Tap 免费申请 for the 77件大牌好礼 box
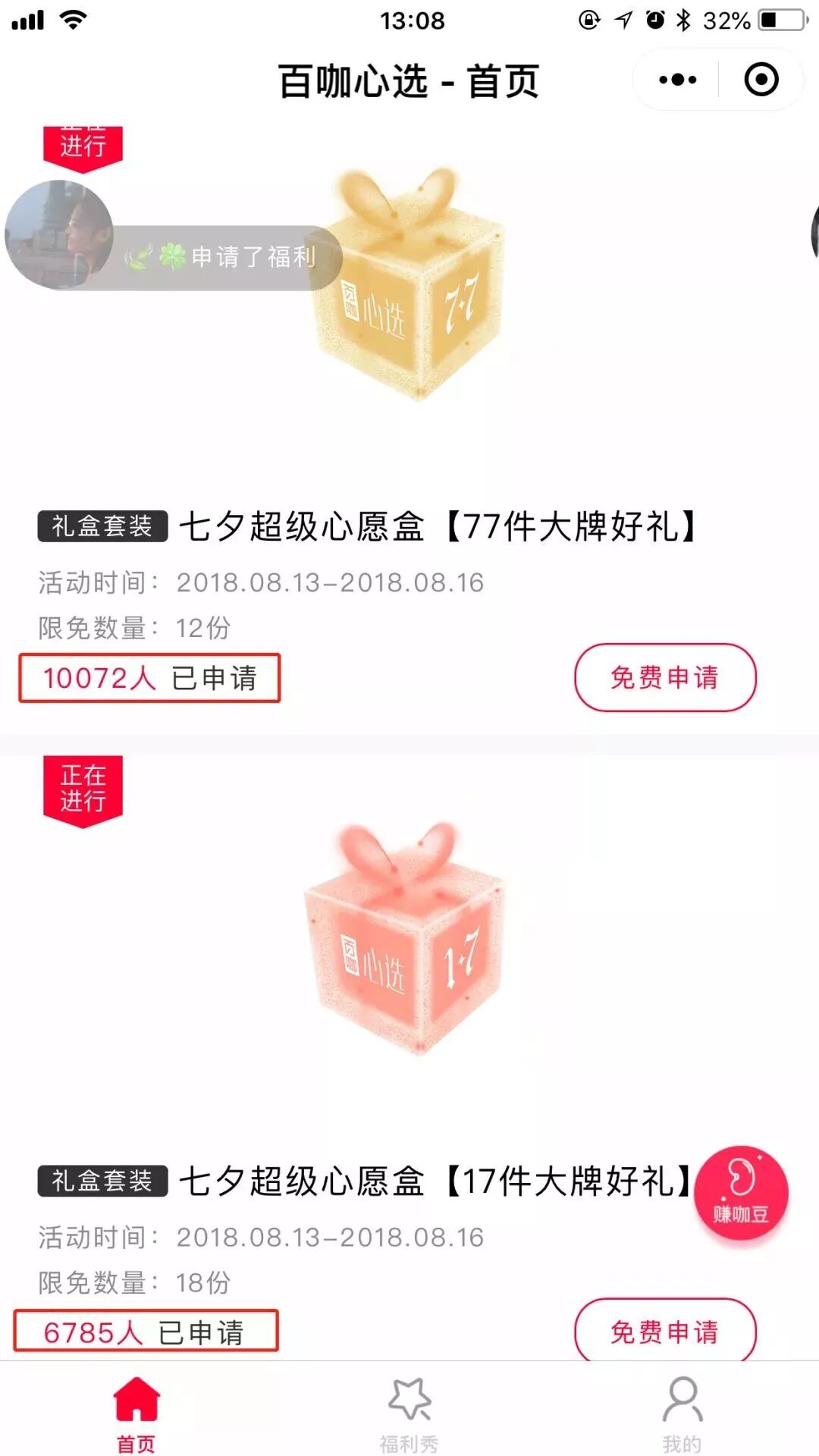Viewport: 819px width, 1456px height. (665, 677)
